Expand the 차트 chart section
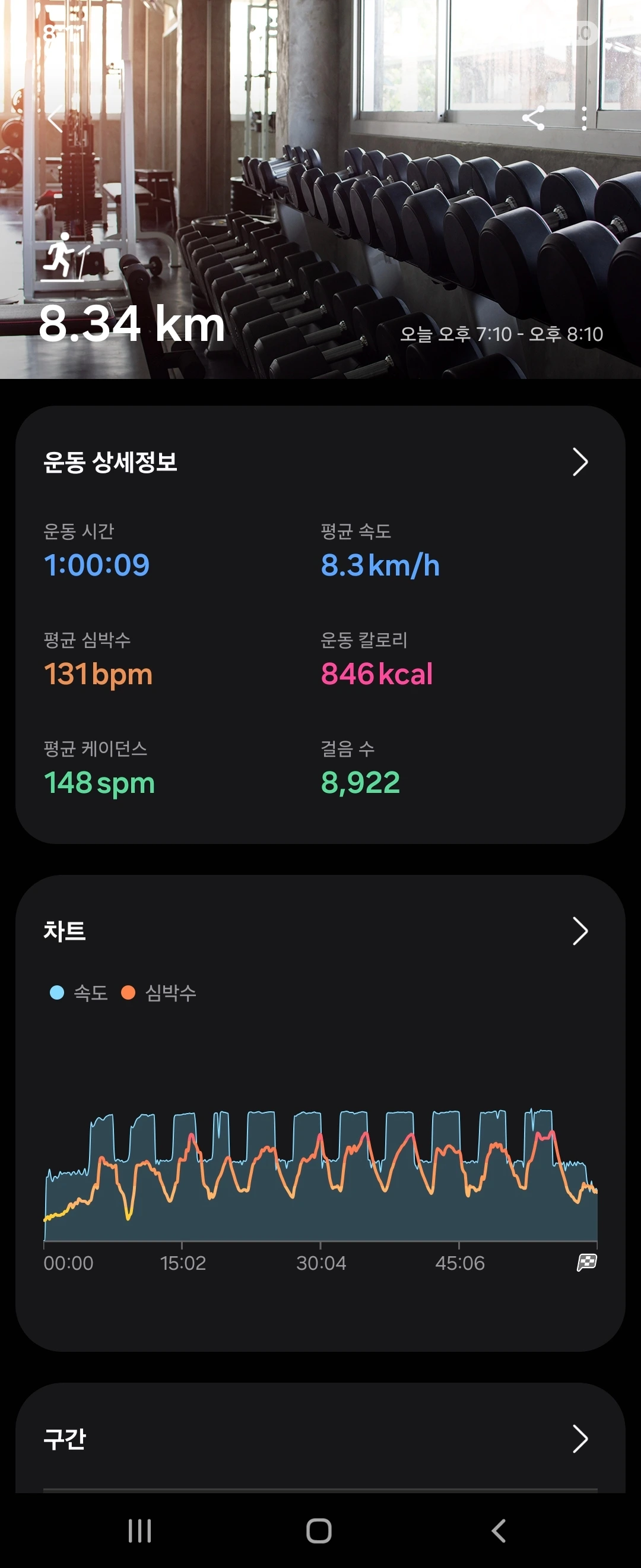This screenshot has width=641, height=1568. pyautogui.click(x=580, y=931)
